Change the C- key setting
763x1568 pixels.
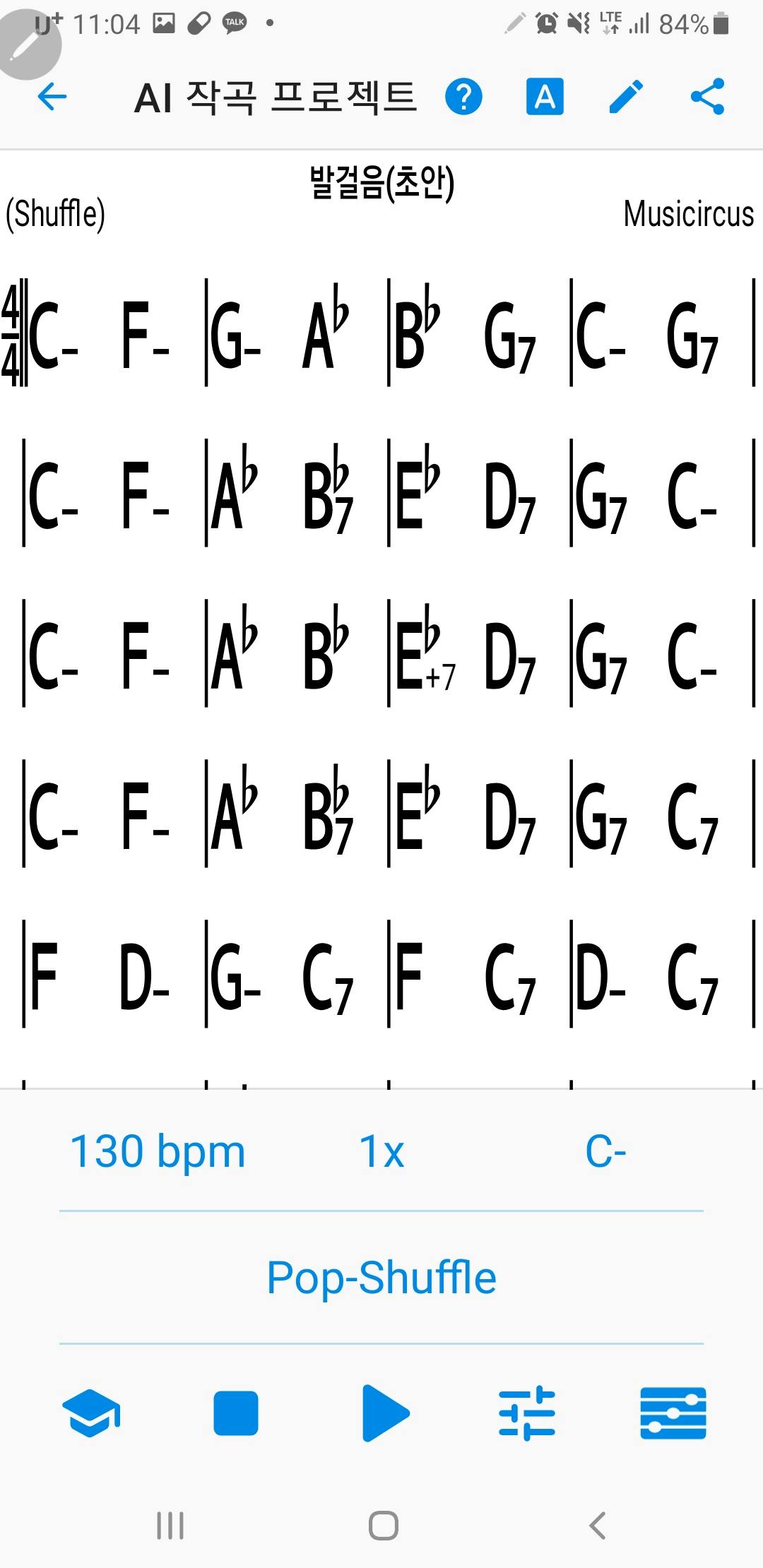tap(605, 1152)
